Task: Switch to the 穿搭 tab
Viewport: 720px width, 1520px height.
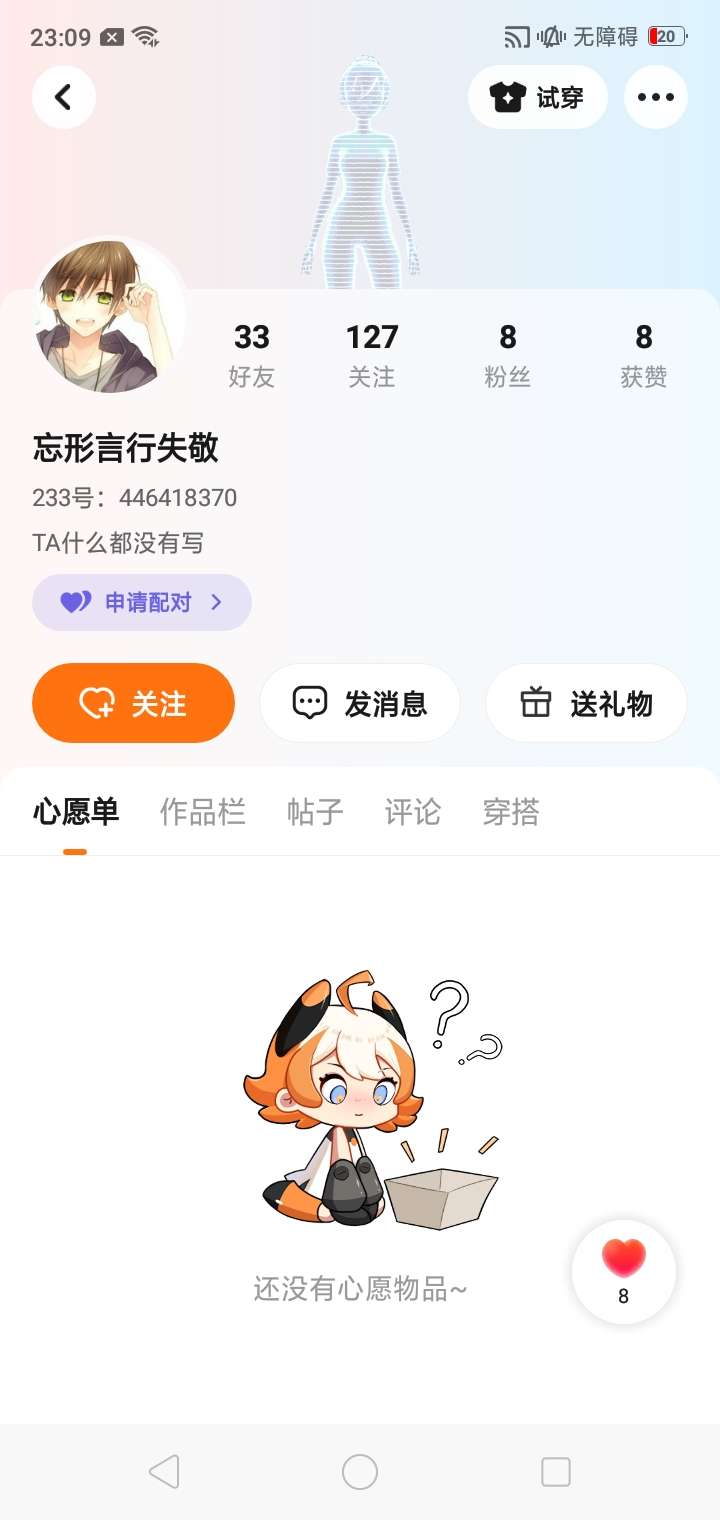Action: [511, 812]
